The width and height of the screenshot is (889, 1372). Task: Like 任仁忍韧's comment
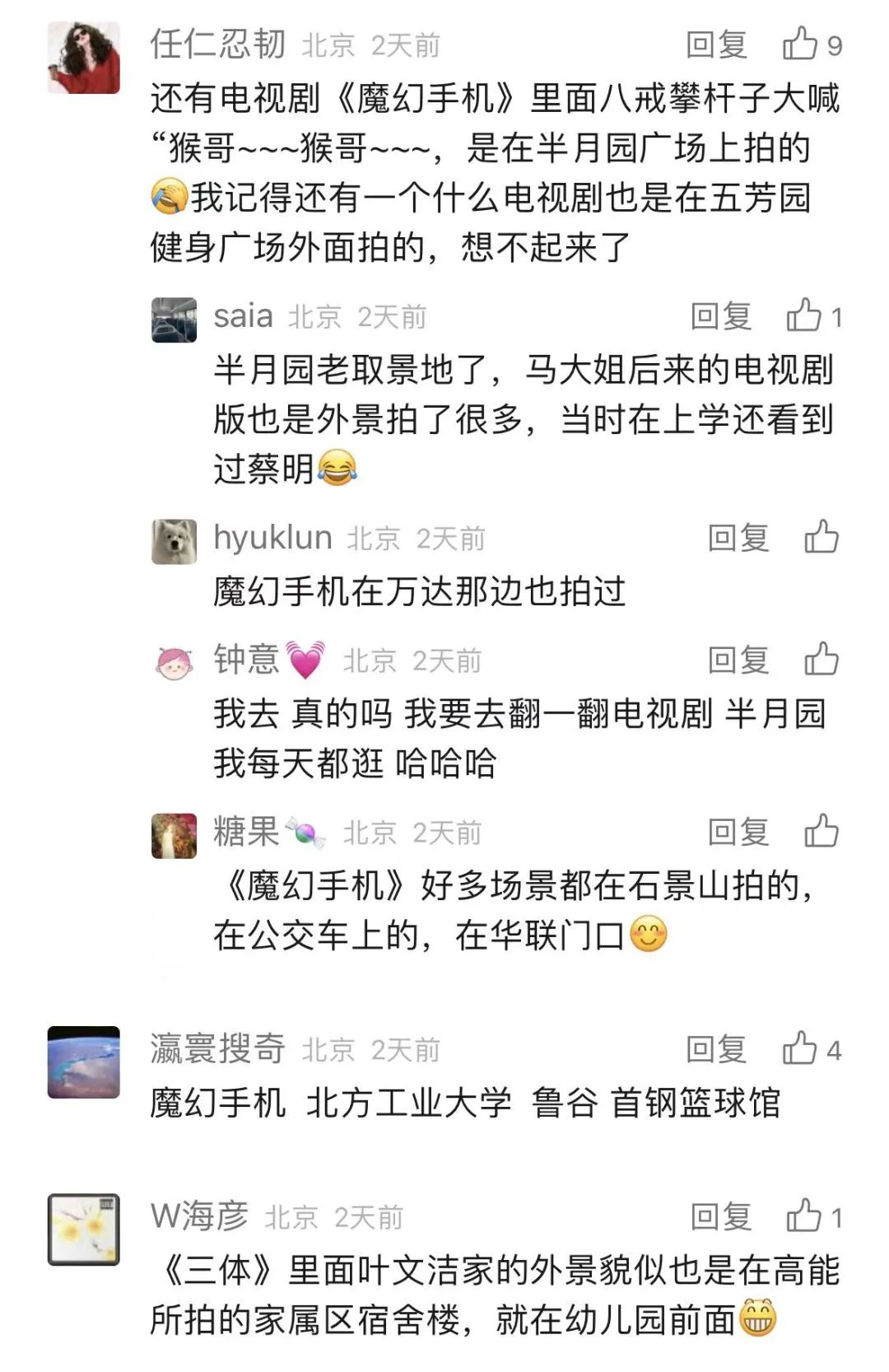(799, 44)
